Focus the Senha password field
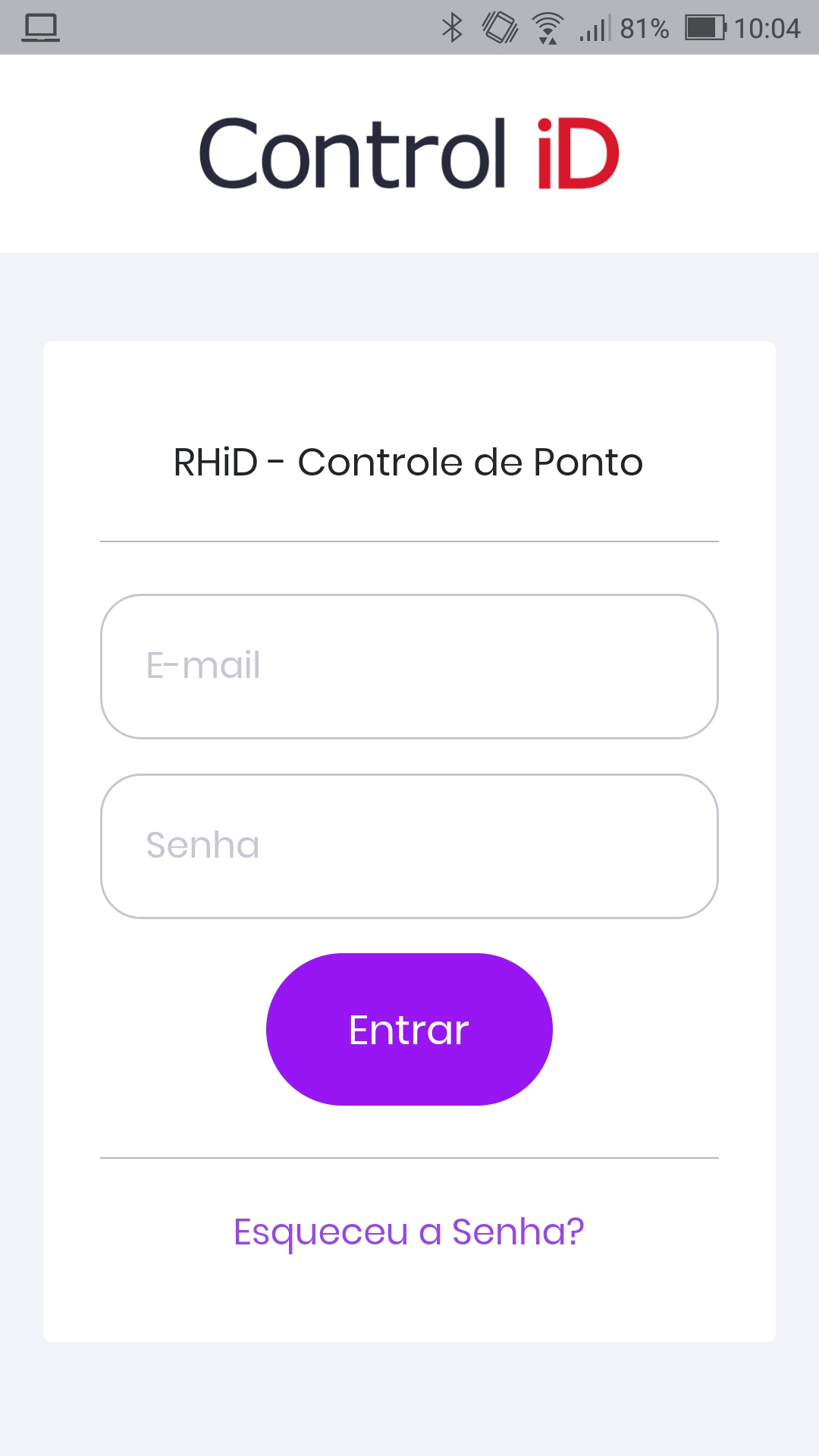This screenshot has width=819, height=1456. 409,846
